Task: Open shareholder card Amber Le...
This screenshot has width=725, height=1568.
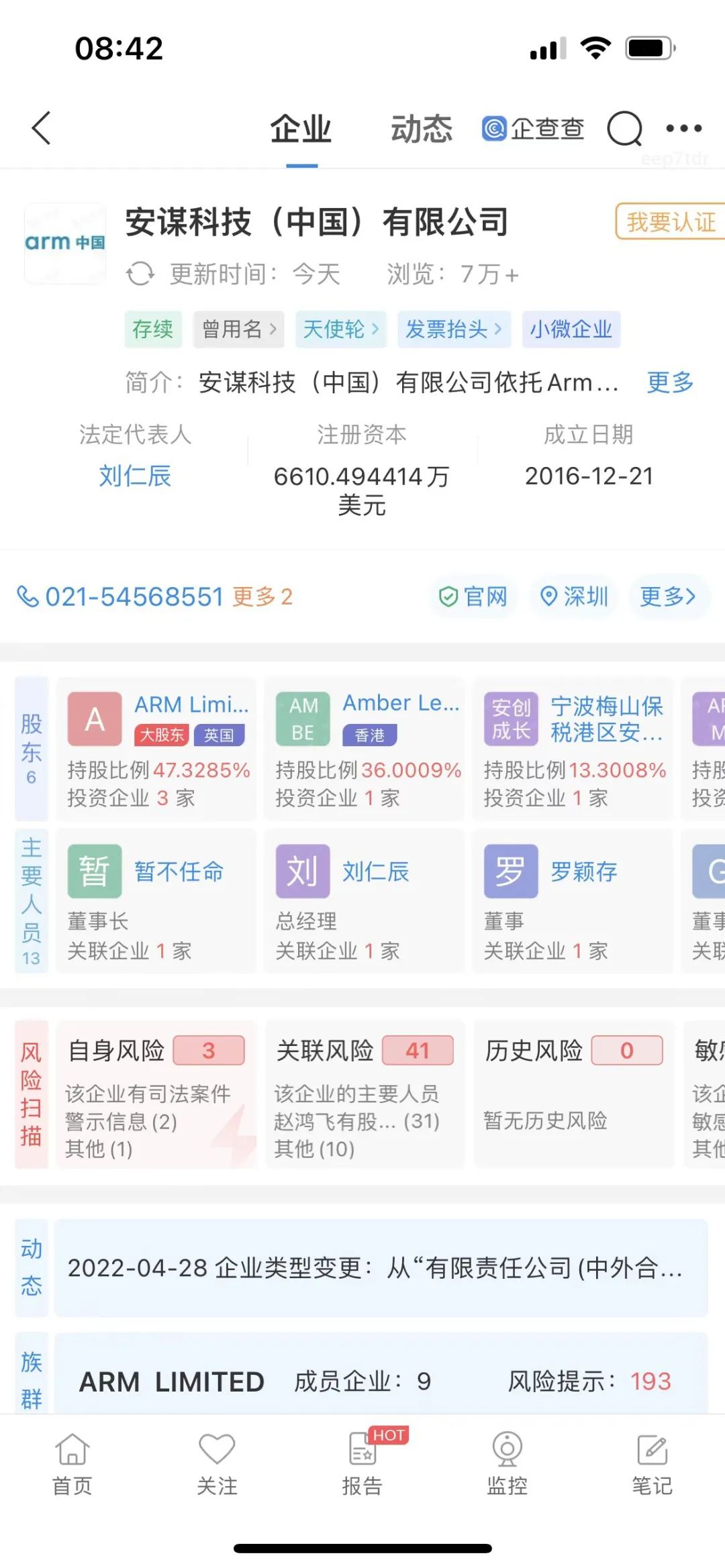Action: (x=365, y=749)
